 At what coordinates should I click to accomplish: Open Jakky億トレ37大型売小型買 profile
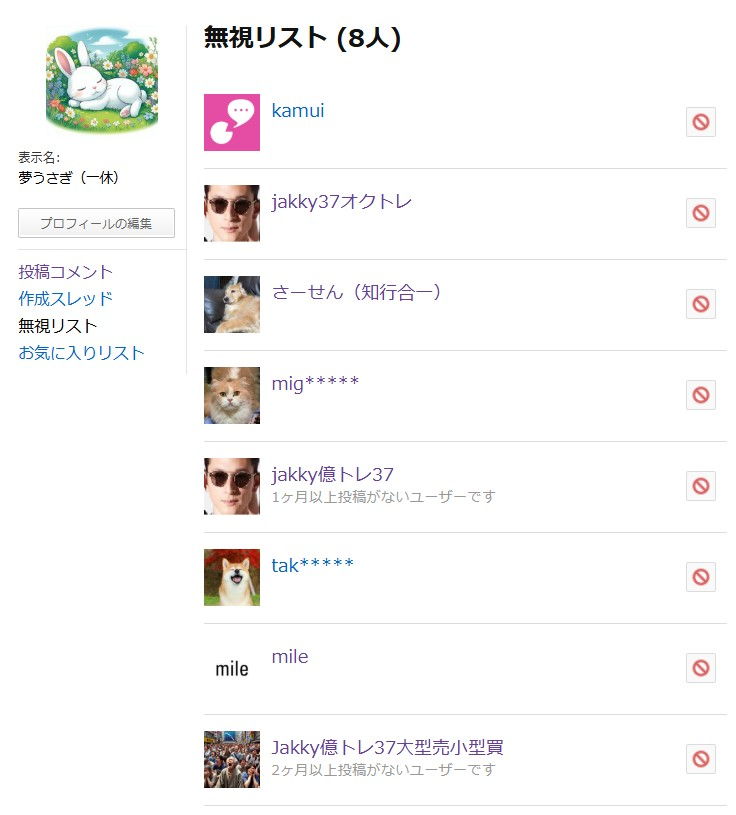click(x=387, y=747)
